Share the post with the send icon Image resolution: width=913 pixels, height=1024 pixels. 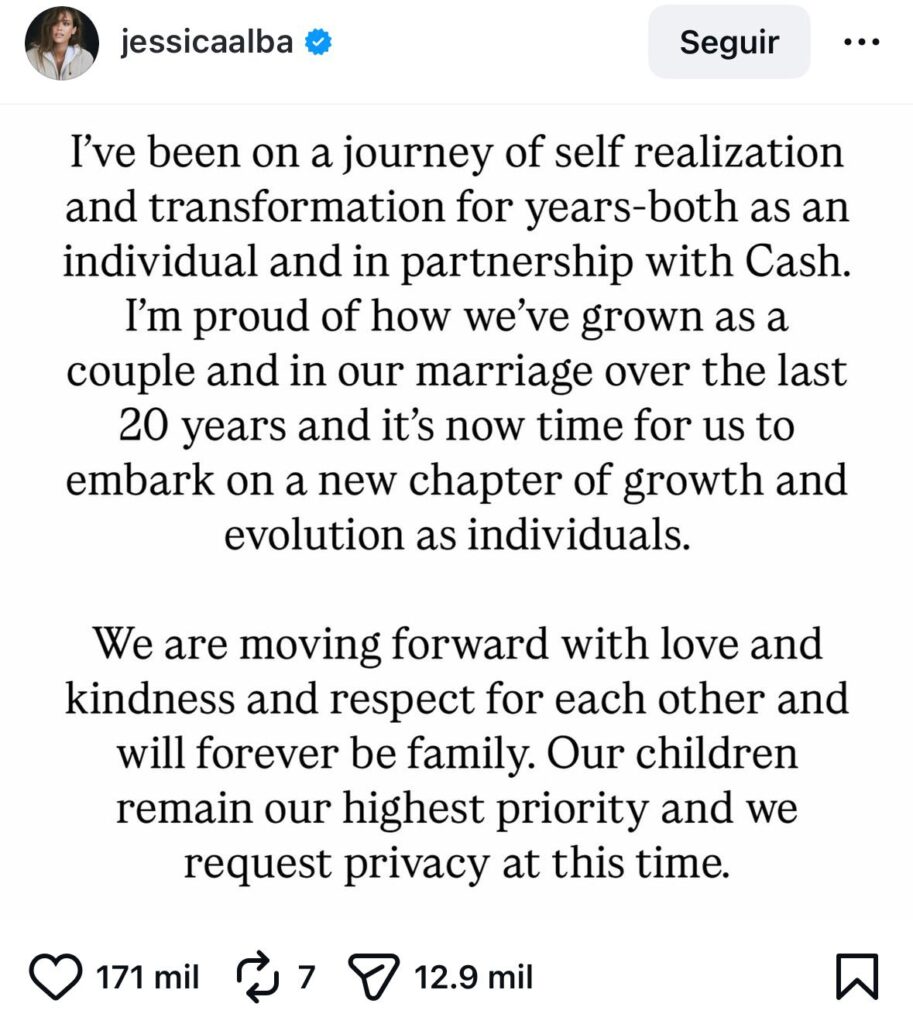(x=376, y=975)
